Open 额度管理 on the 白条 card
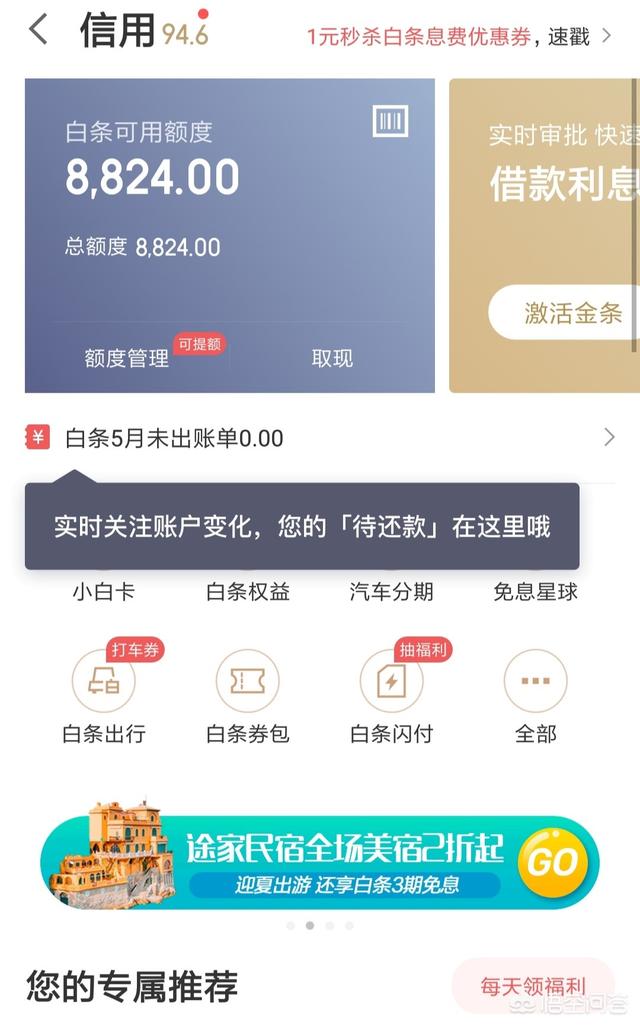The image size is (640, 1026). click(x=127, y=358)
